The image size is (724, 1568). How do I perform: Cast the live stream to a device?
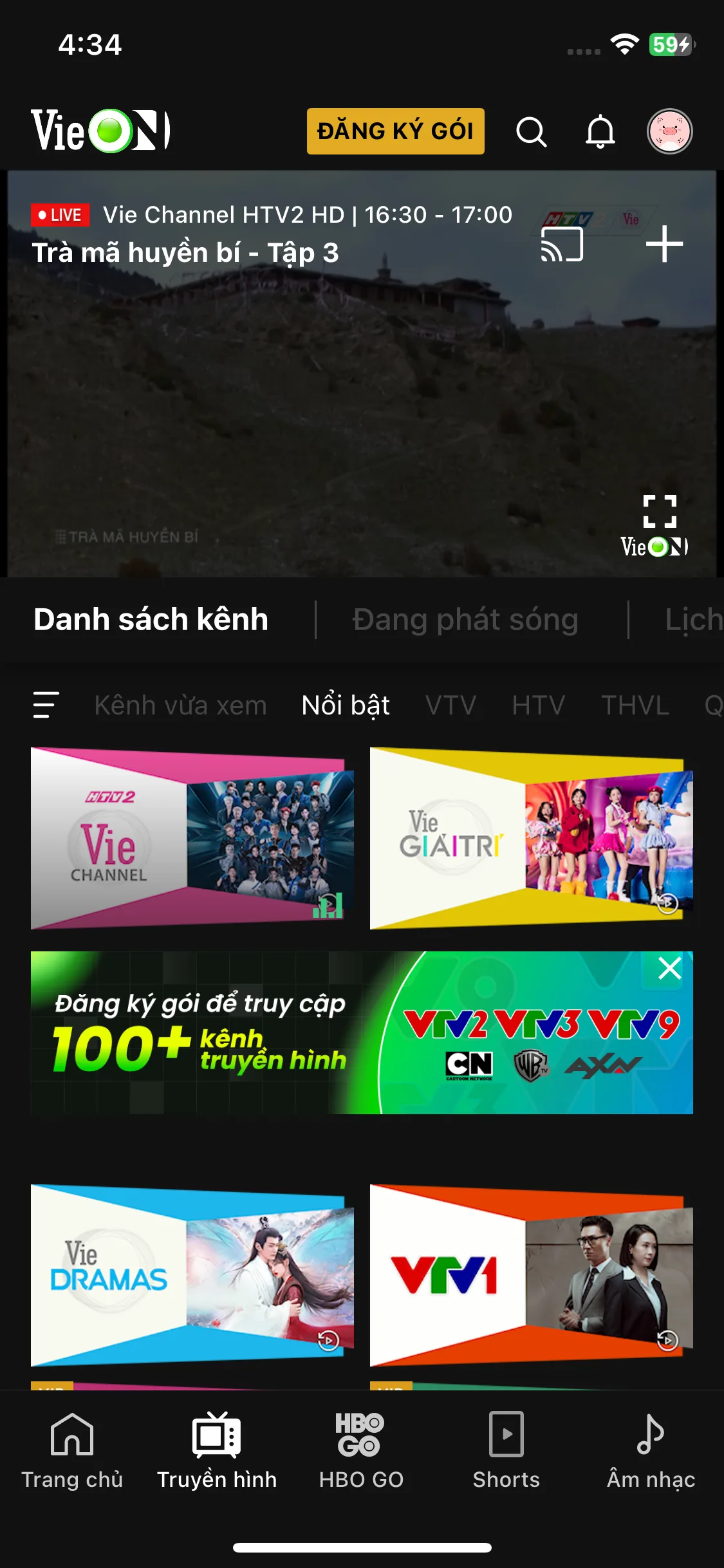pos(562,244)
